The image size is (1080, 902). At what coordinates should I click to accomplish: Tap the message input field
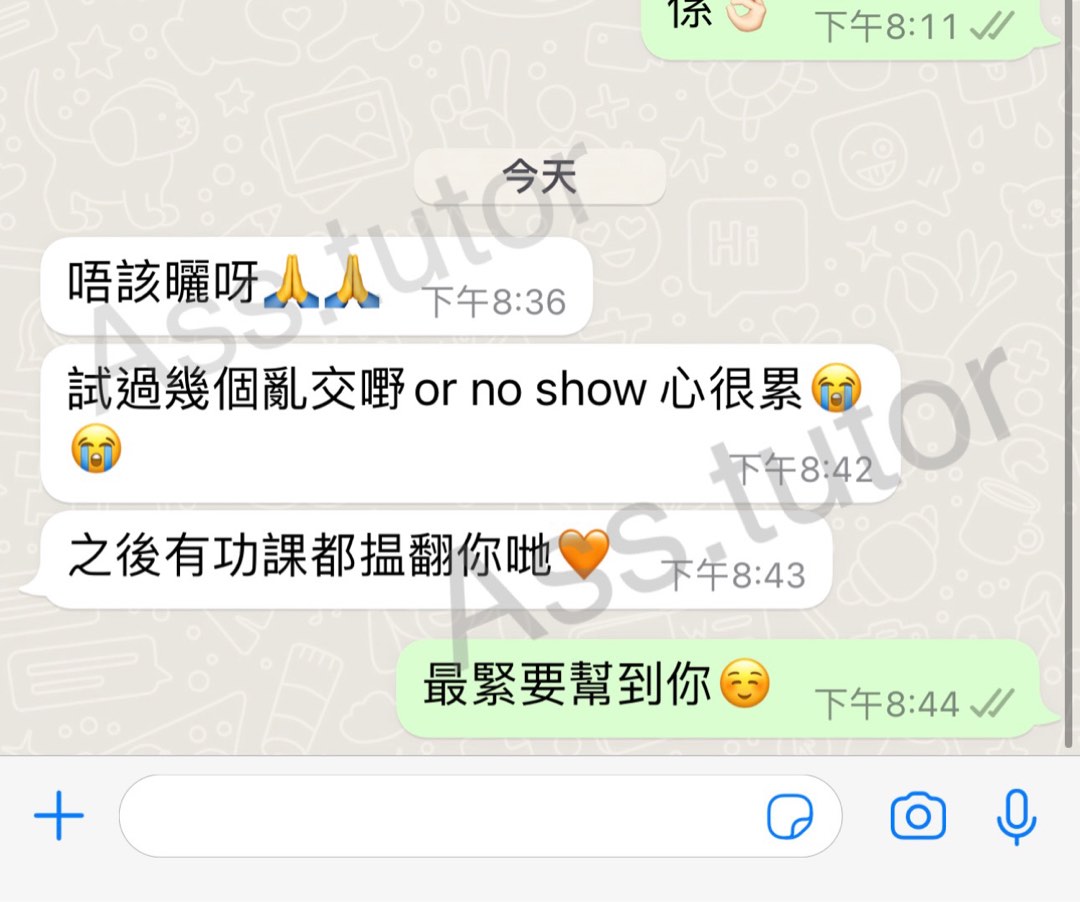[440, 817]
